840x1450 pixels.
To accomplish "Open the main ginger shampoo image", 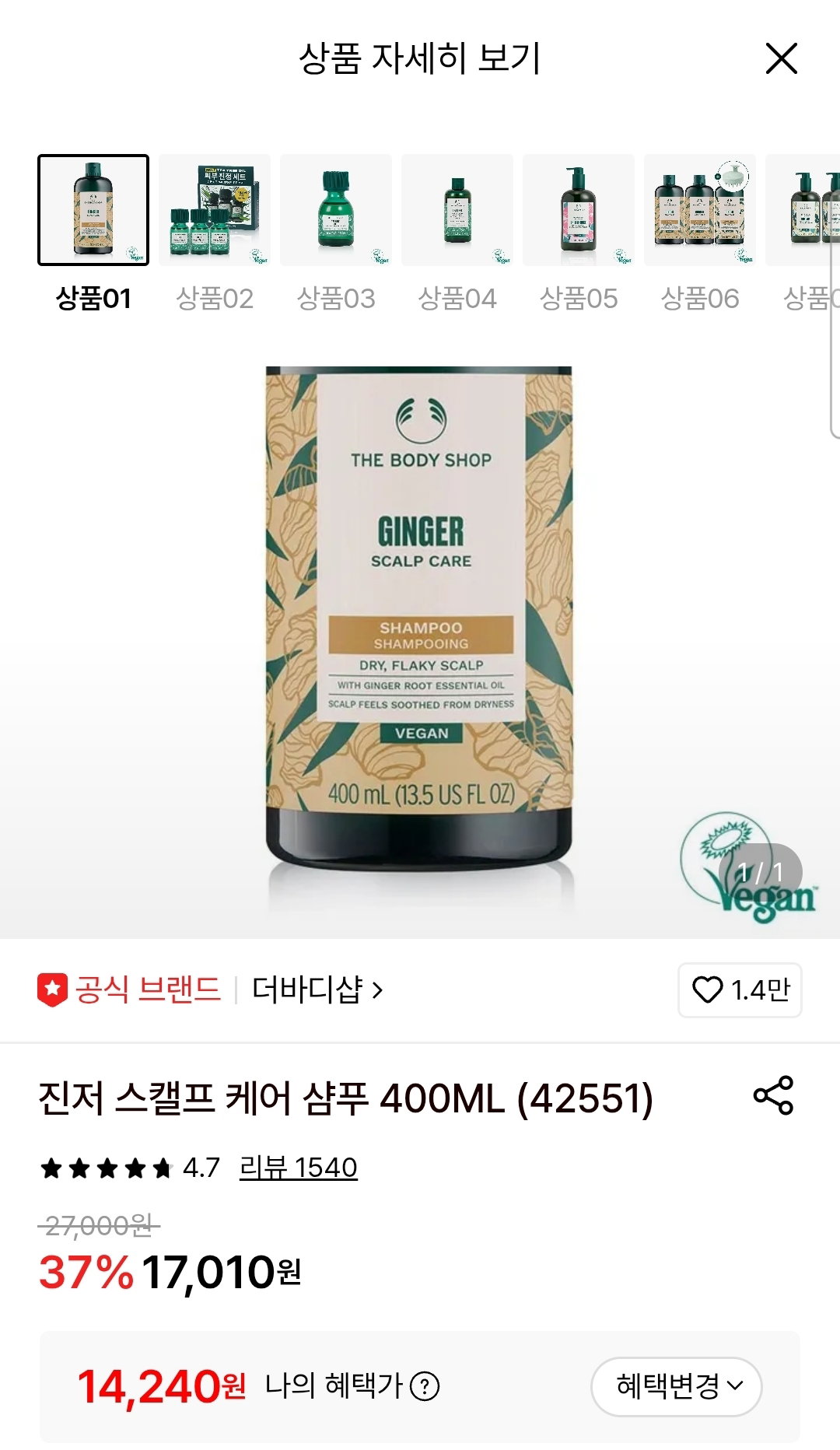I will click(420, 638).
